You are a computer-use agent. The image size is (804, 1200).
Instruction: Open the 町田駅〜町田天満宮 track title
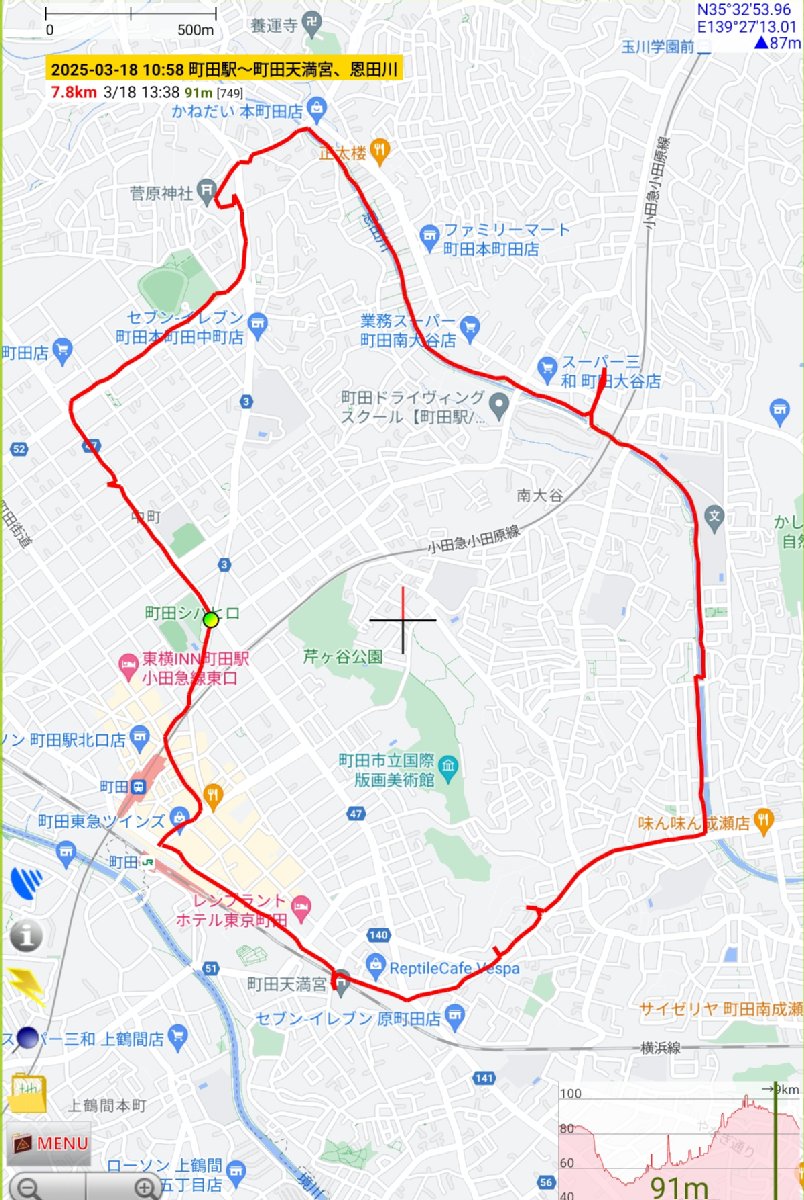224,69
